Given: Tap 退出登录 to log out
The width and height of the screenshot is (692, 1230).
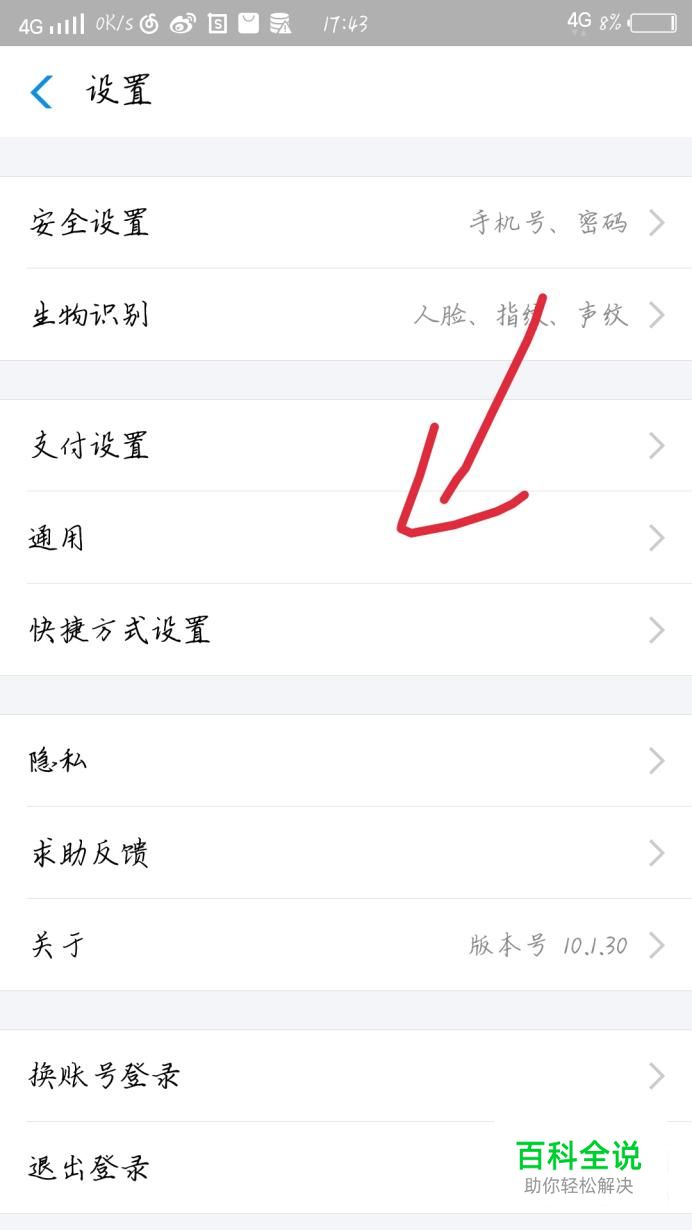Looking at the screenshot, I should pos(346,1168).
